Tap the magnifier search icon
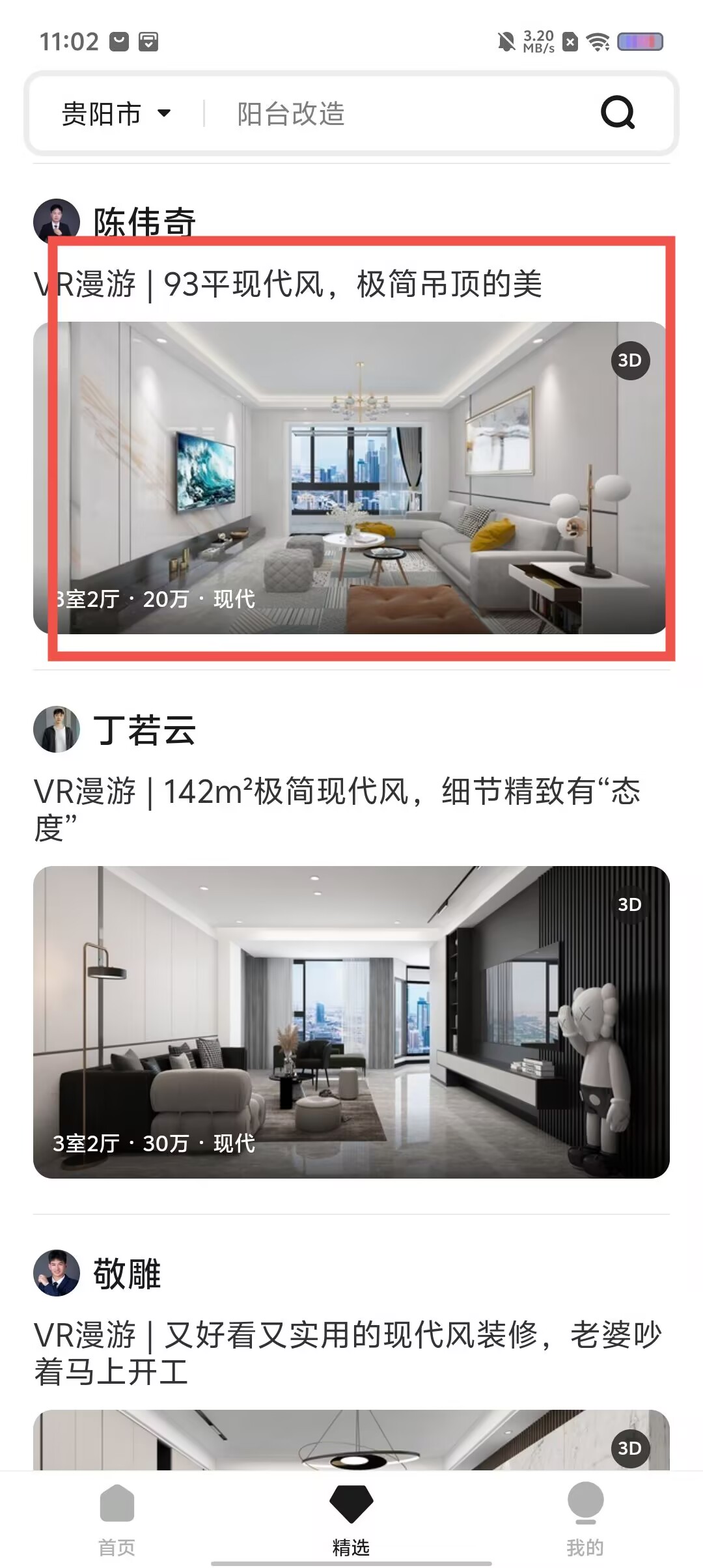The height and width of the screenshot is (1568, 703). click(617, 113)
